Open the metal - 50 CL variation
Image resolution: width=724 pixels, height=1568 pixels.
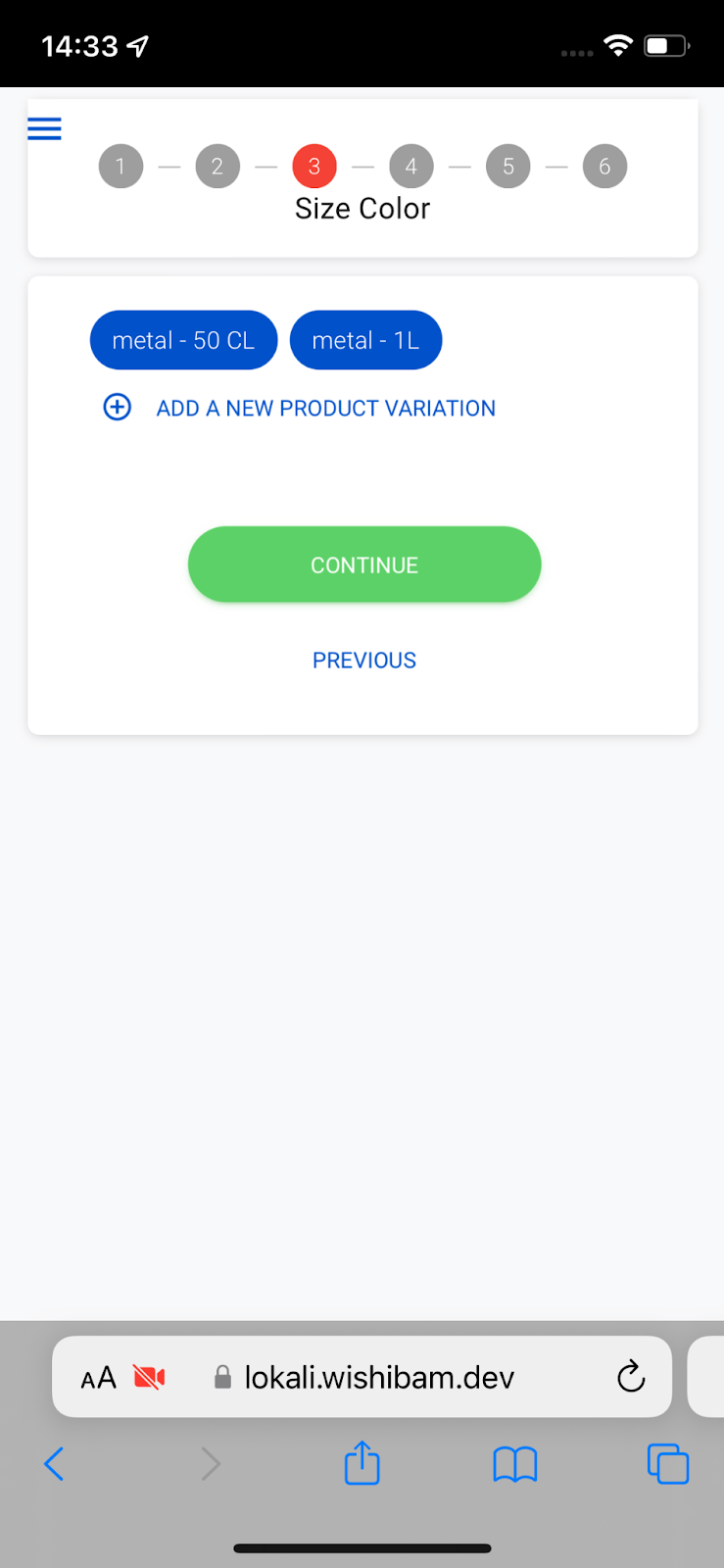tap(184, 340)
